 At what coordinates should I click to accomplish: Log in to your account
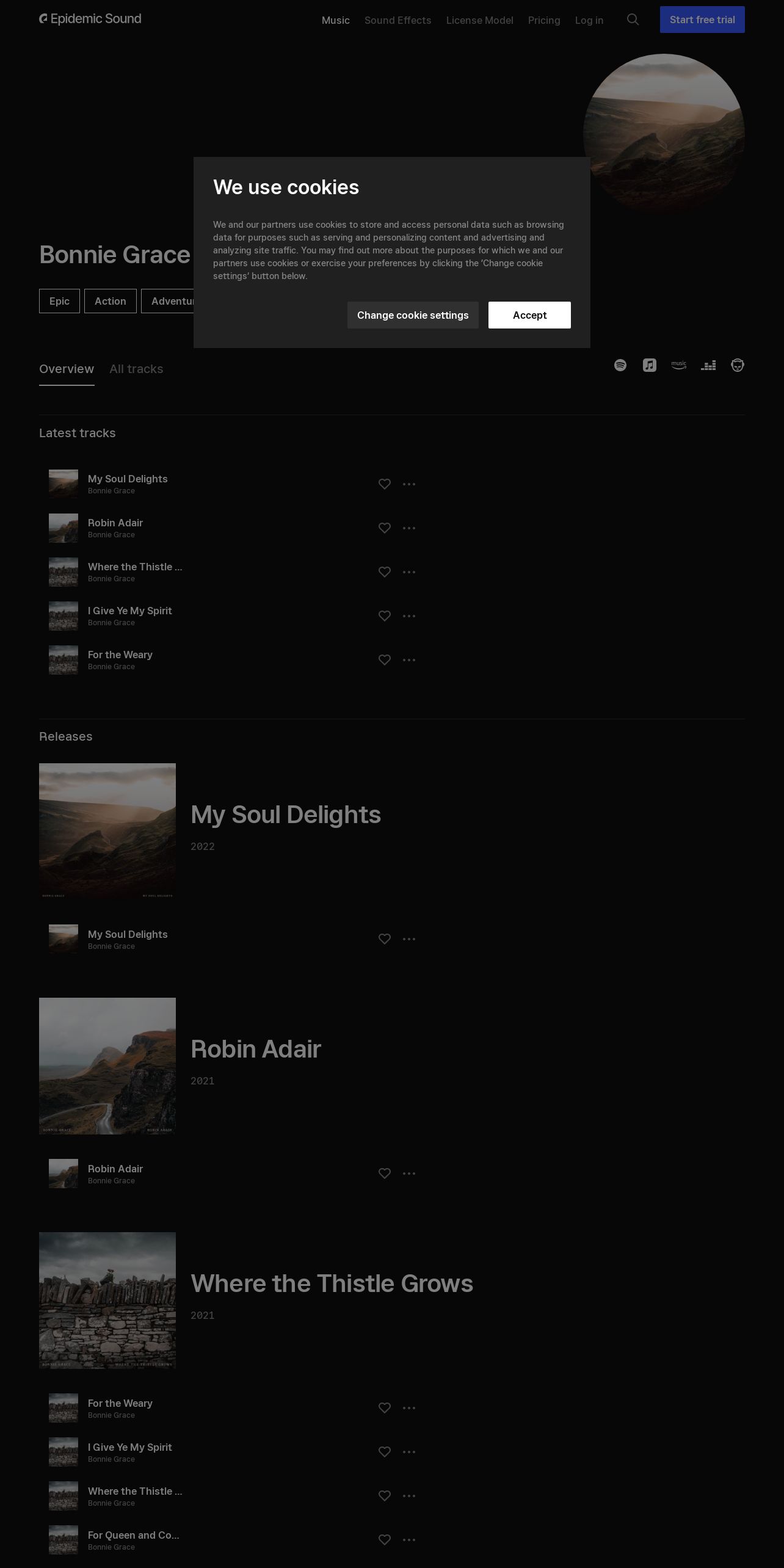(589, 20)
